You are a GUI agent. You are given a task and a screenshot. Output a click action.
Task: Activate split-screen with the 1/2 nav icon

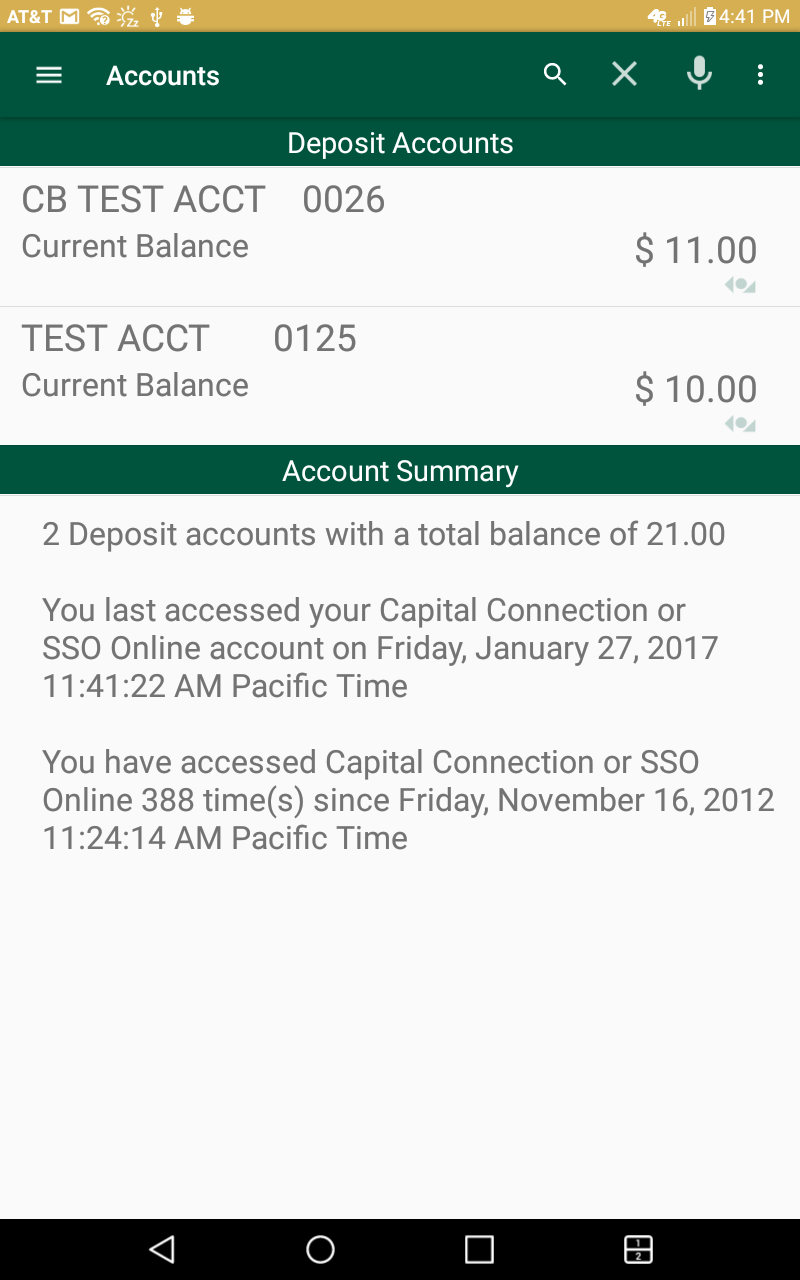click(x=637, y=1249)
